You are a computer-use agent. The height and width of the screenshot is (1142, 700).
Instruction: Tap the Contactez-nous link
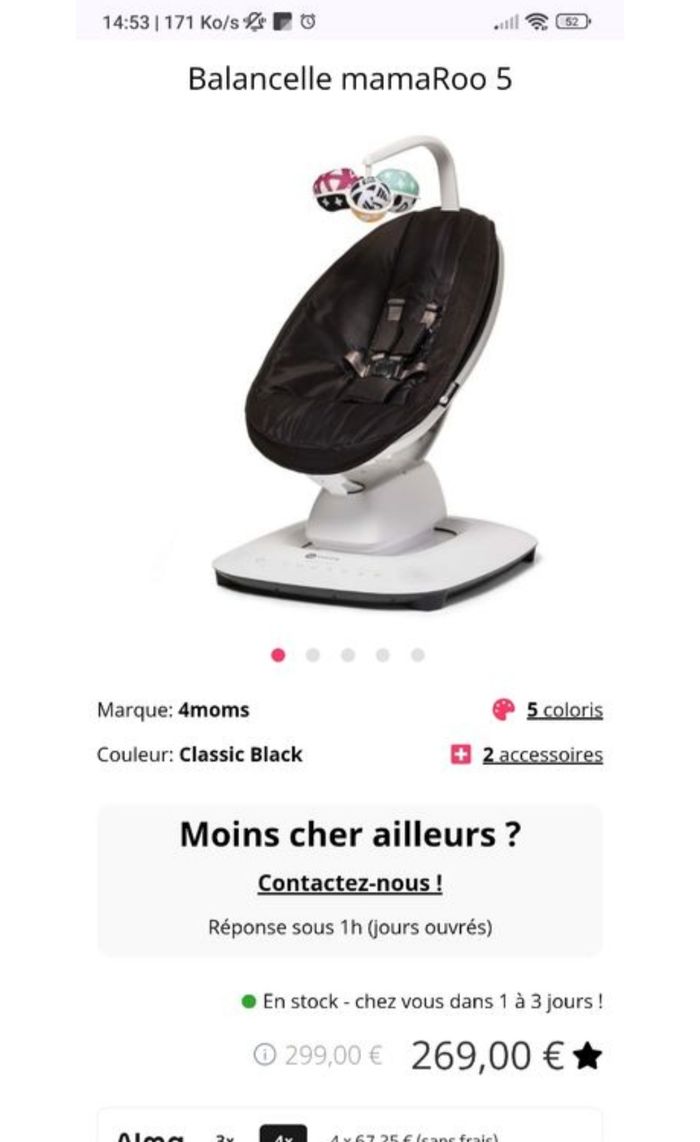[350, 883]
